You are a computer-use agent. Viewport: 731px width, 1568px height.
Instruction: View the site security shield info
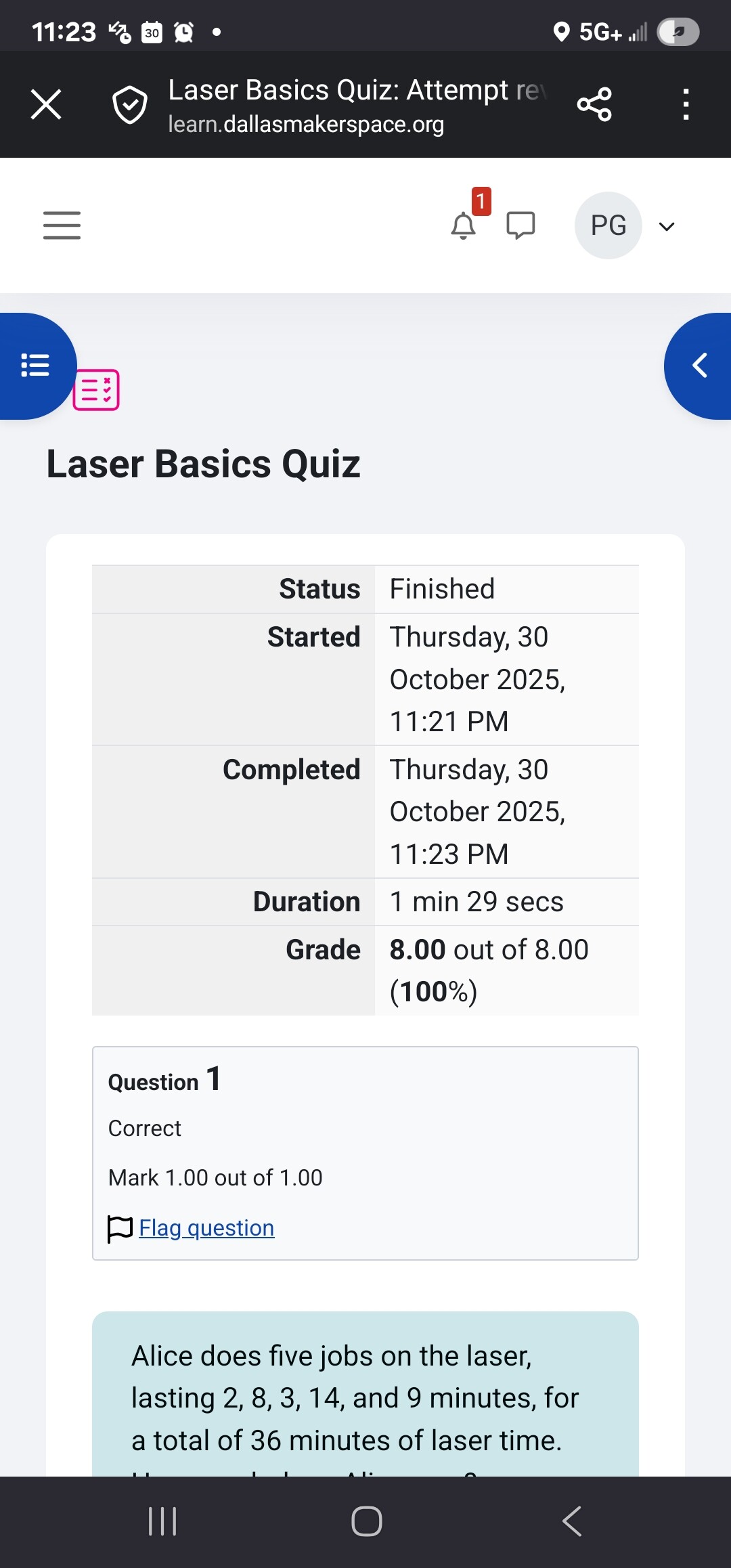(129, 105)
